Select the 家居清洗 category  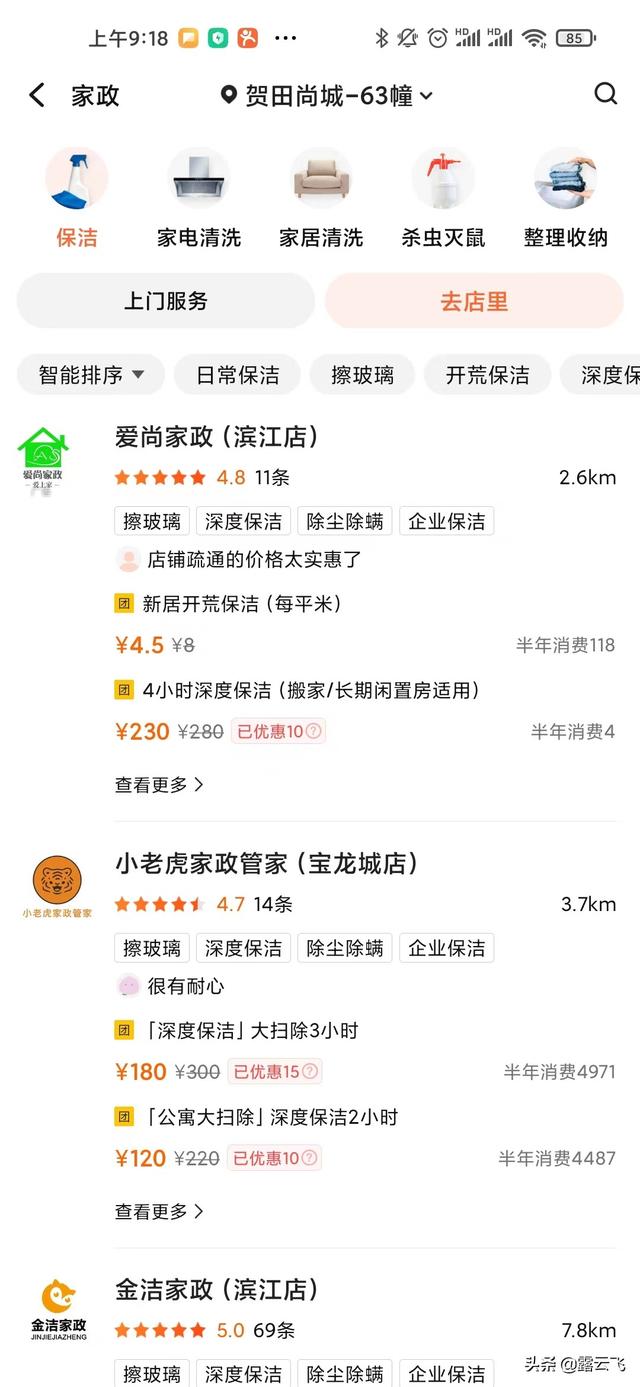321,199
